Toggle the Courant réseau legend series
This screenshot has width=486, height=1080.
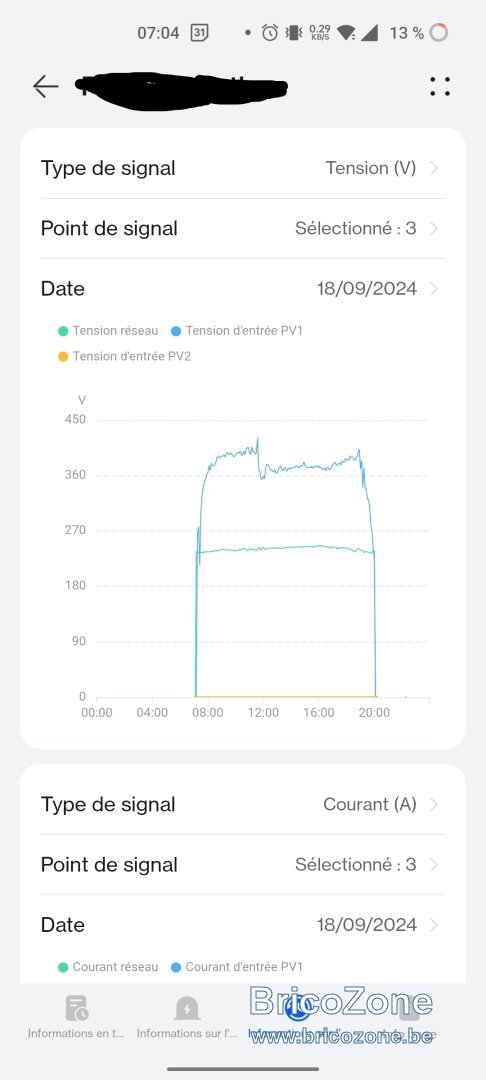[108, 967]
